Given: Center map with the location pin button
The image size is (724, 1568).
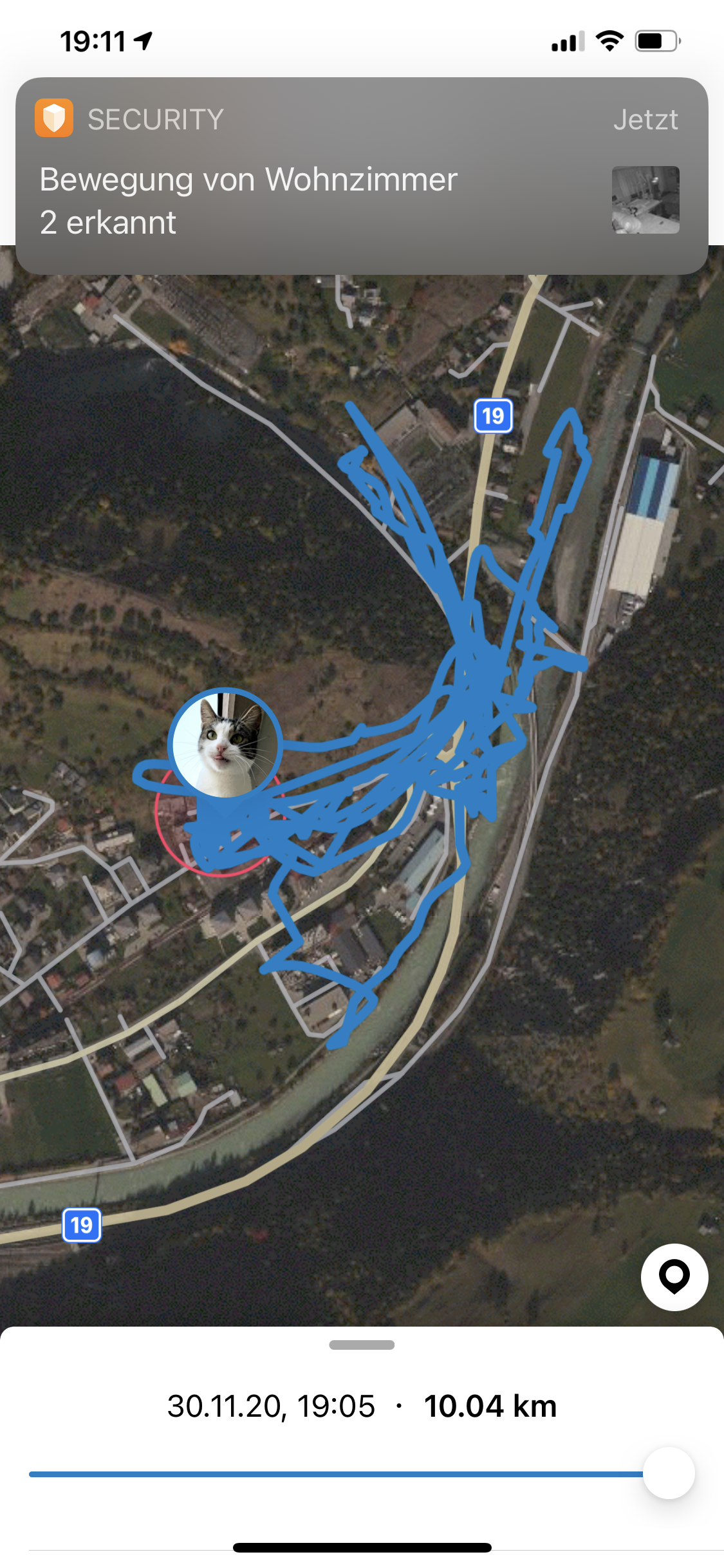Looking at the screenshot, I should (674, 1277).
